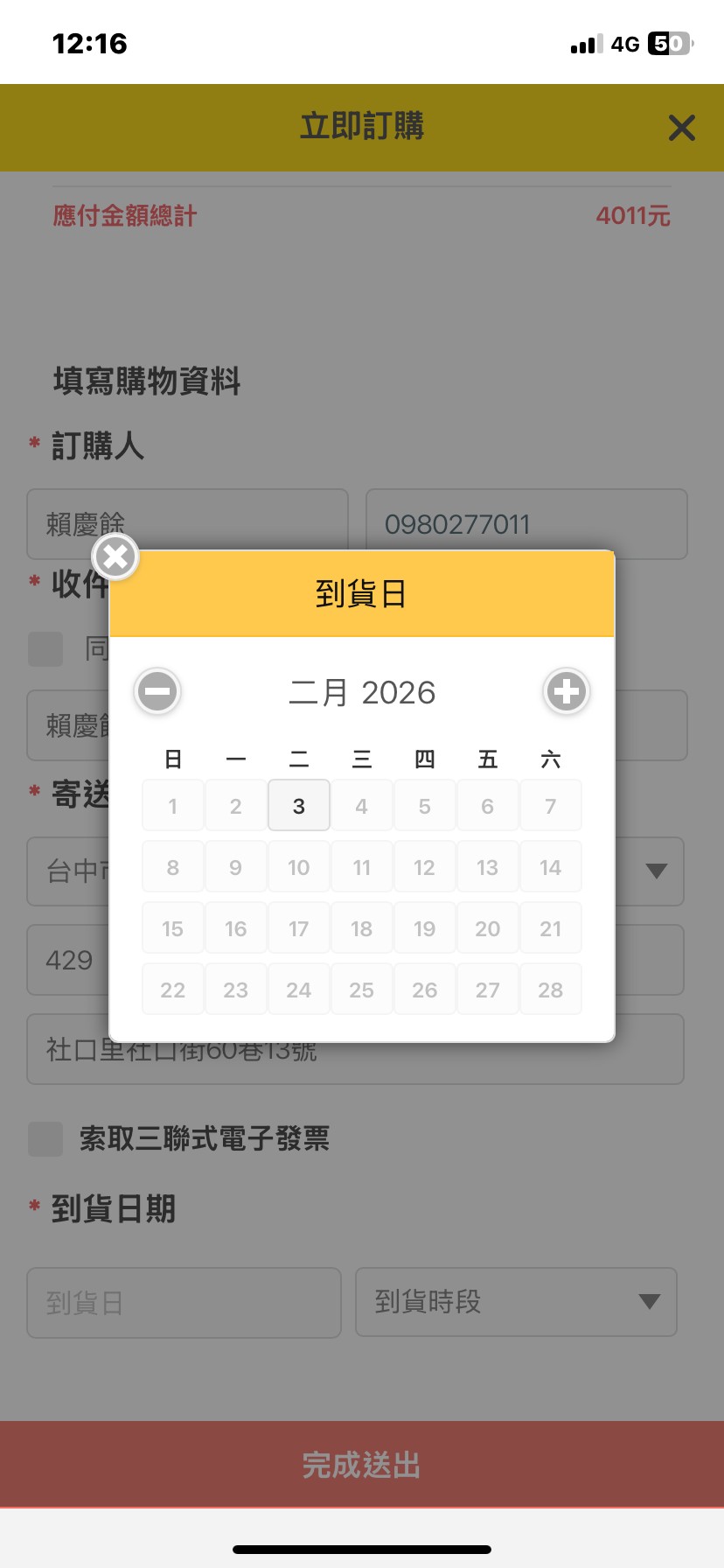The height and width of the screenshot is (1568, 724).
Task: Edit the phone number 0980277011 field
Action: tap(526, 524)
